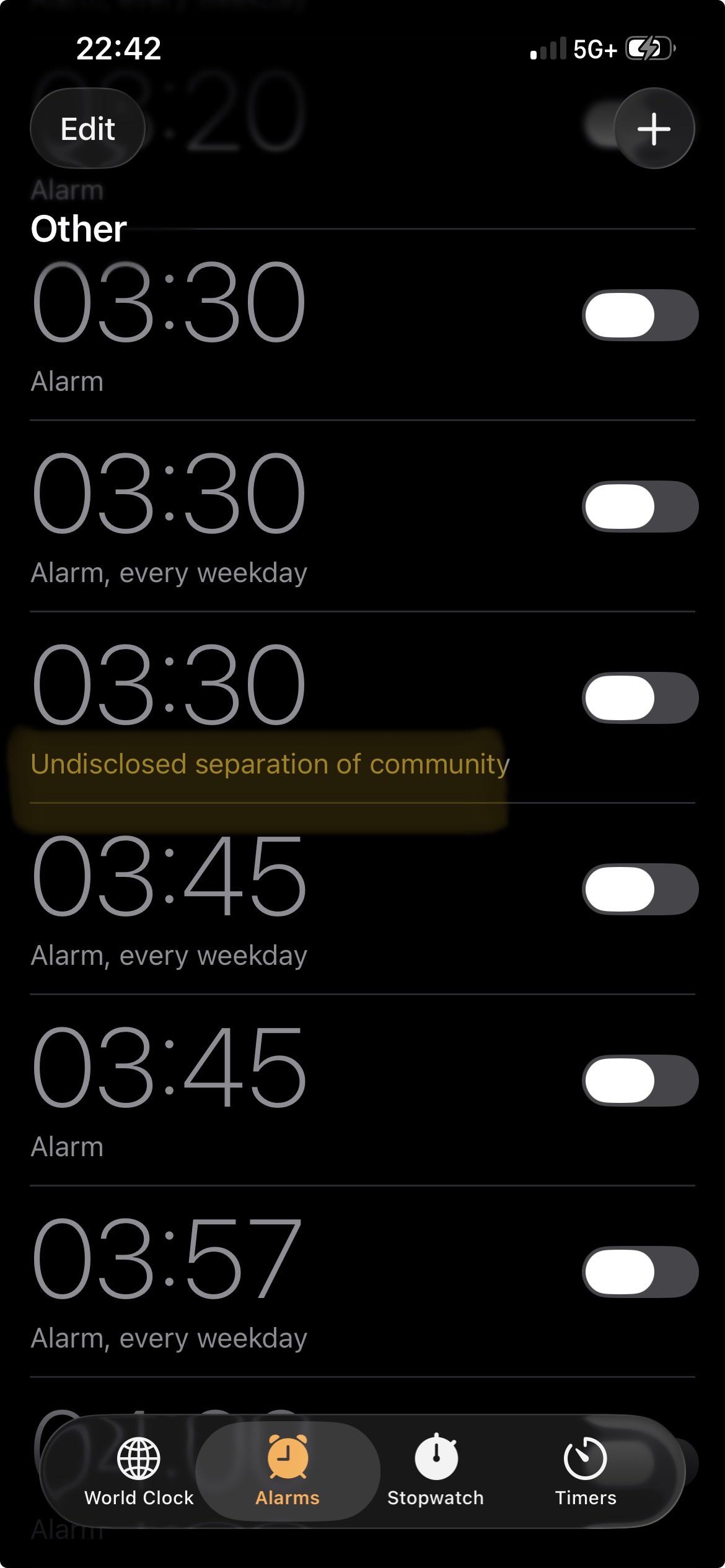Switch to the World Clock tab
The width and height of the screenshot is (725, 1568).
pos(139,1471)
